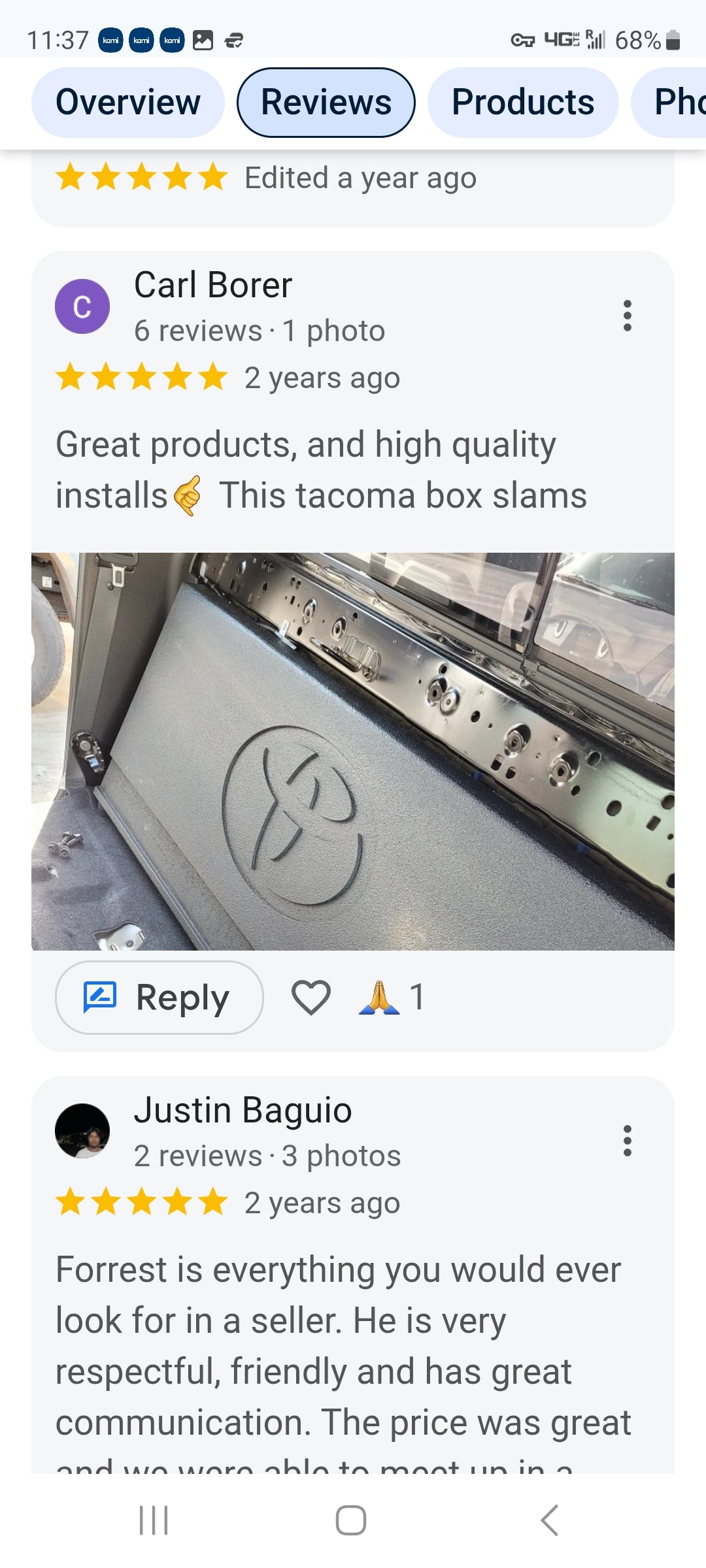The height and width of the screenshot is (1568, 706).
Task: Open Justin Baguio's reviewer profile
Action: [243, 1111]
